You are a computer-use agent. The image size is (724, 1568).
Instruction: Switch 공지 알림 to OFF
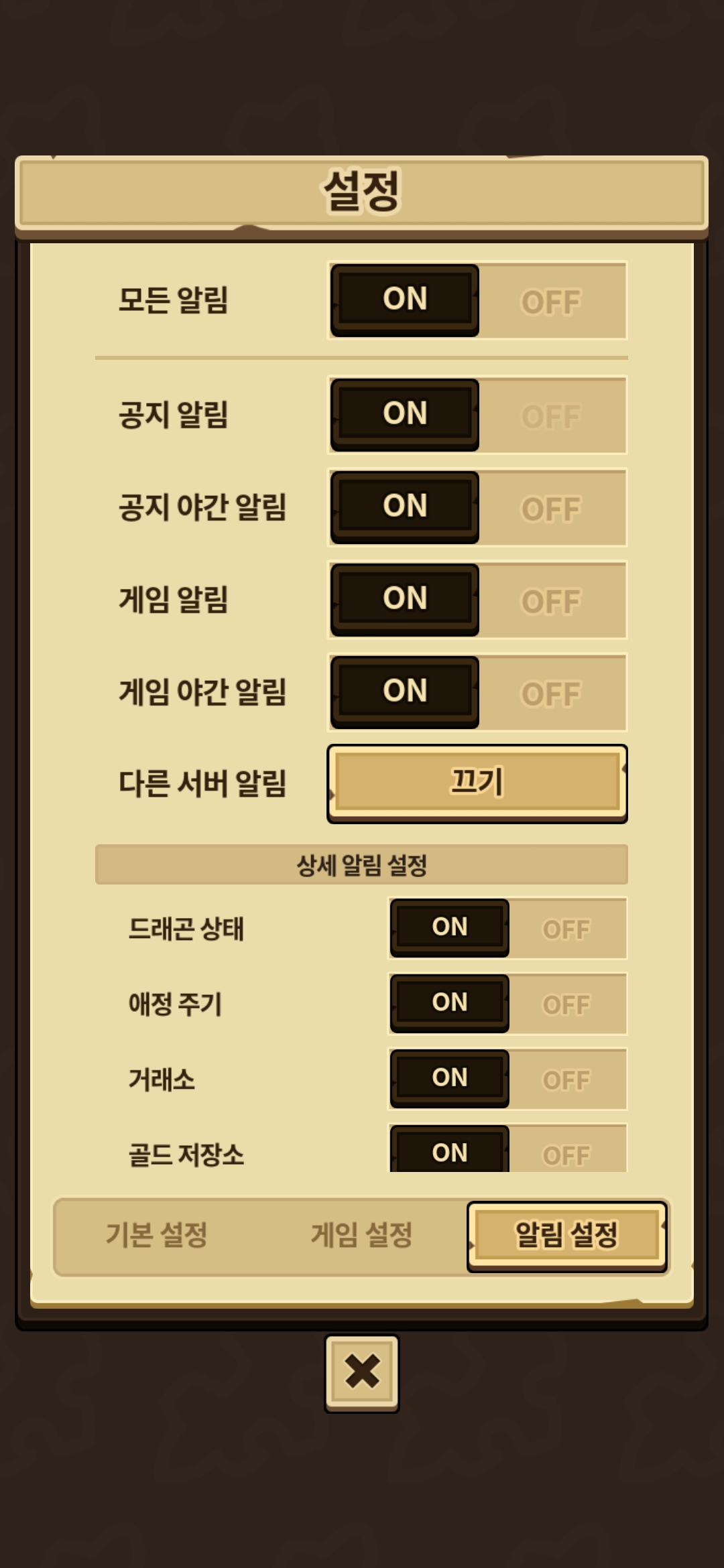551,415
